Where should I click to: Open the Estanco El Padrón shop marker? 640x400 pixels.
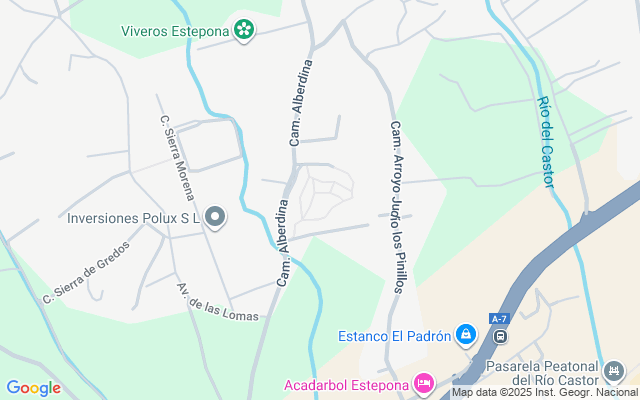pyautogui.click(x=466, y=335)
